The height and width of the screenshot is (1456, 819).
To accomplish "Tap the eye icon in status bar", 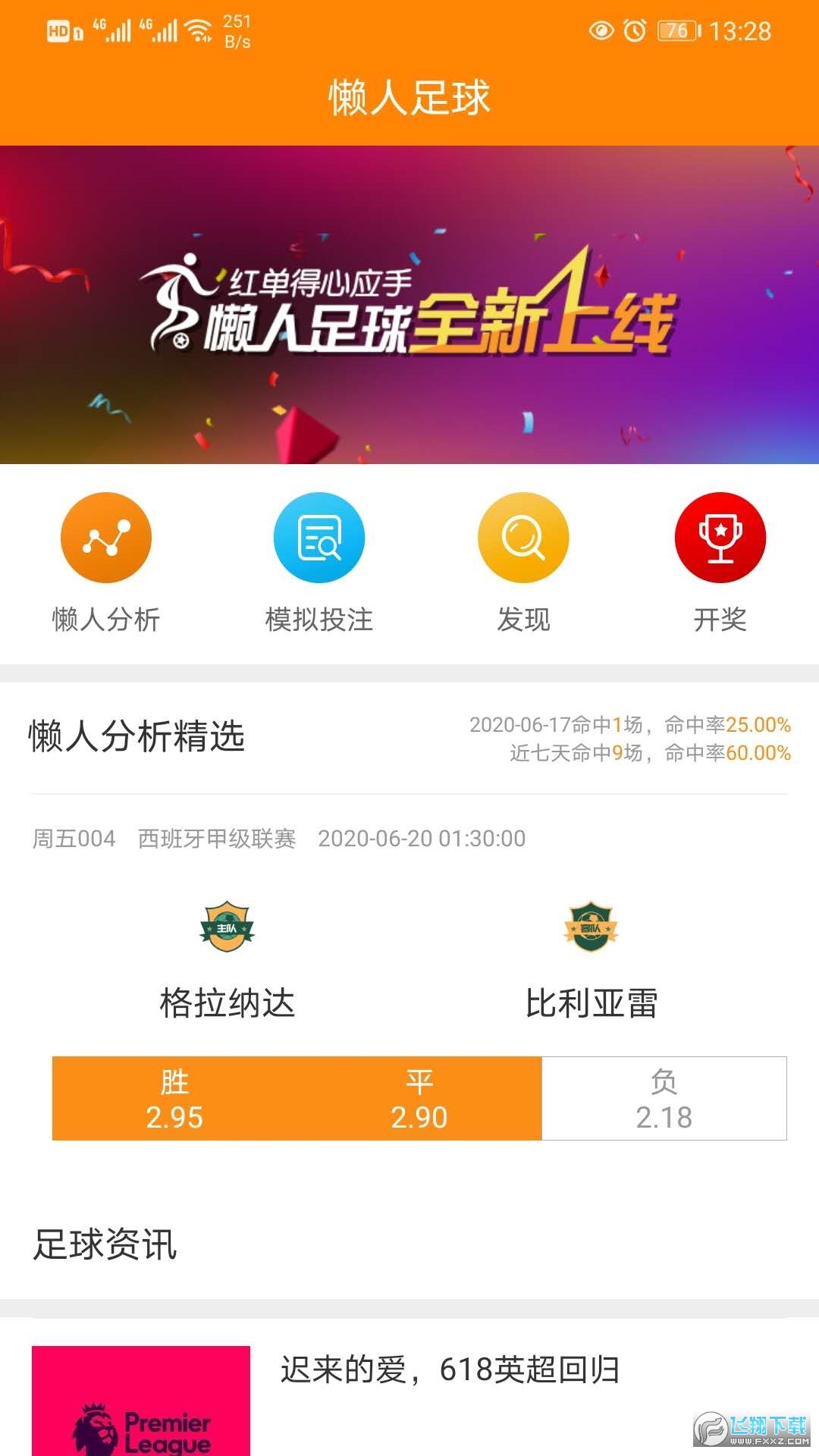I will point(603,32).
